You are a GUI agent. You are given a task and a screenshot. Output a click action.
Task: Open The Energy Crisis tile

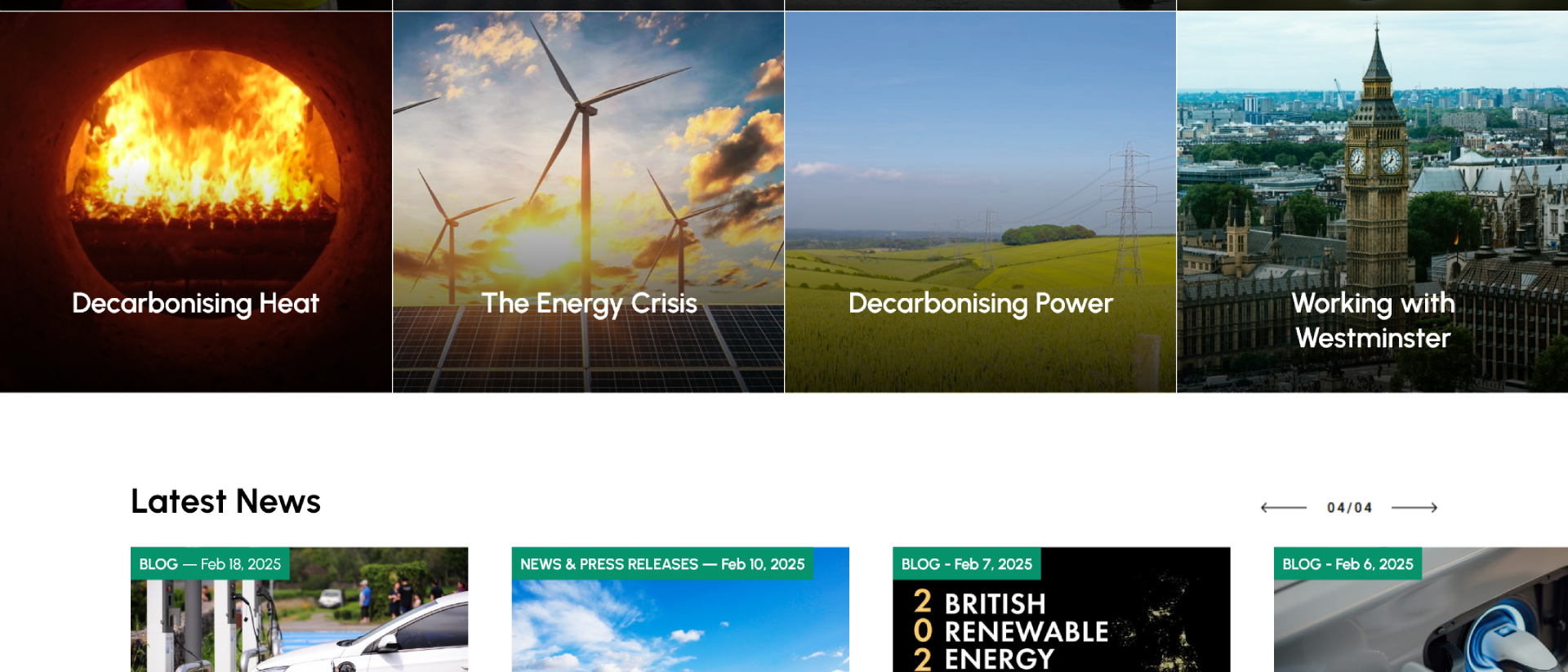[588, 204]
